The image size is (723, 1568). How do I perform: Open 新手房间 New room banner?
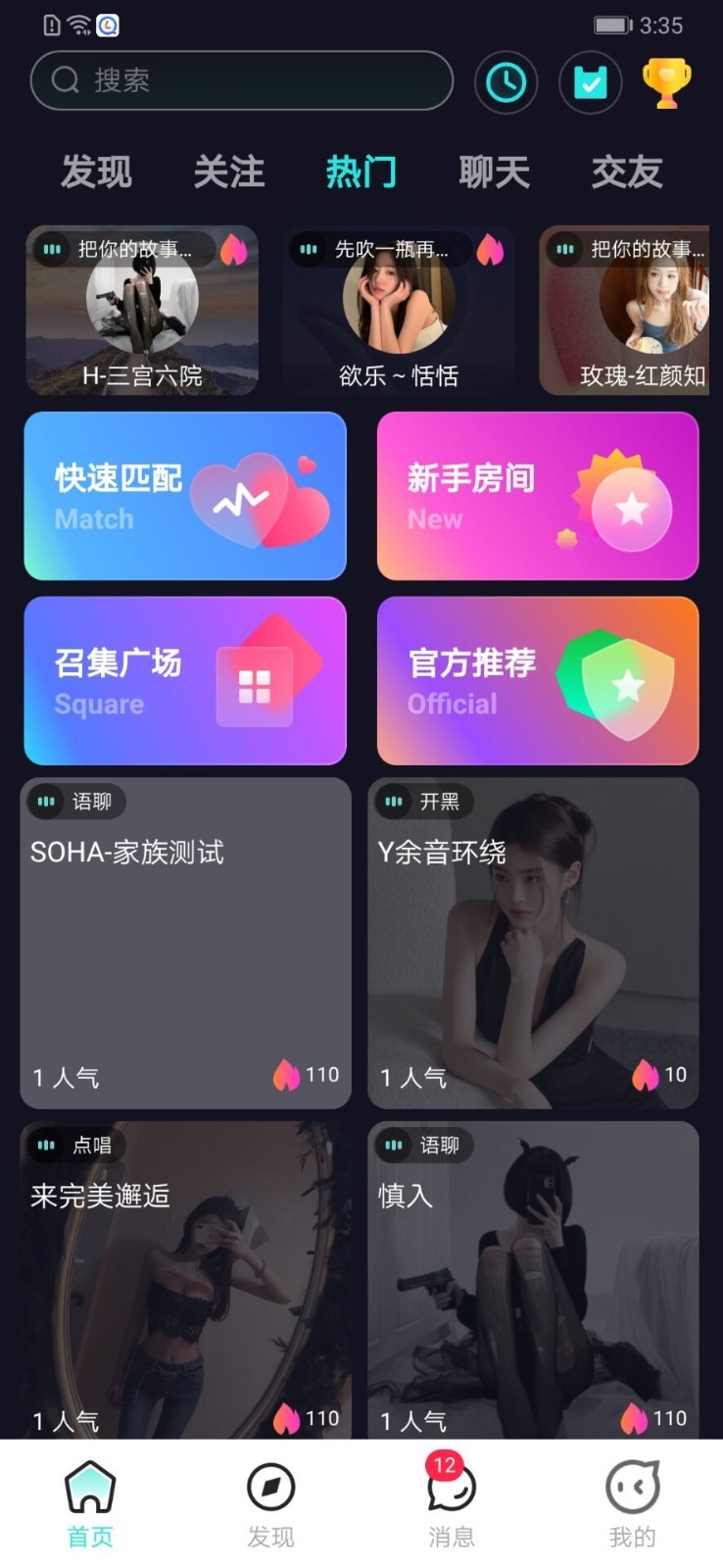pos(537,495)
